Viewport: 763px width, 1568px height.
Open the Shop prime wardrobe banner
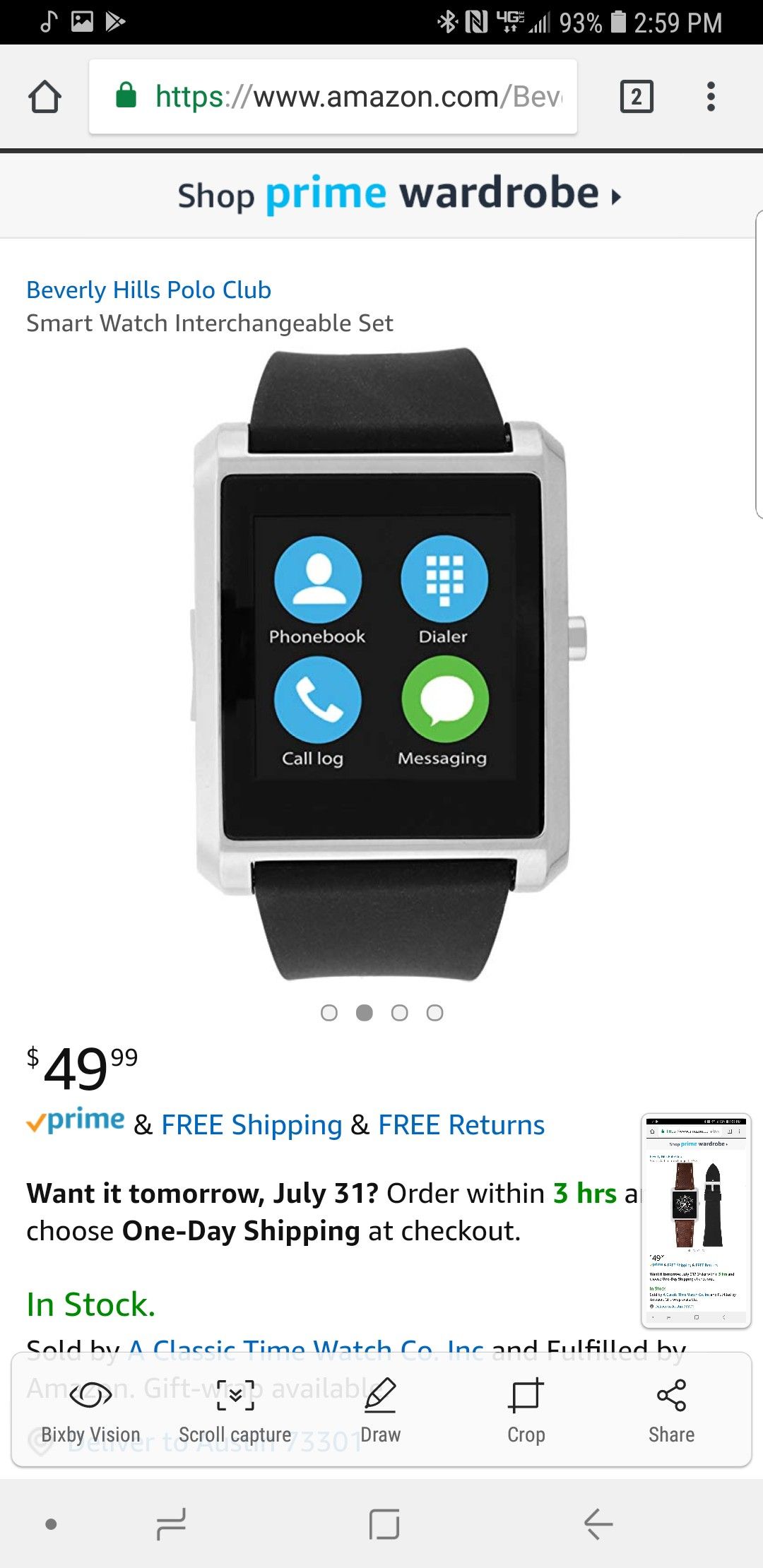pos(399,195)
